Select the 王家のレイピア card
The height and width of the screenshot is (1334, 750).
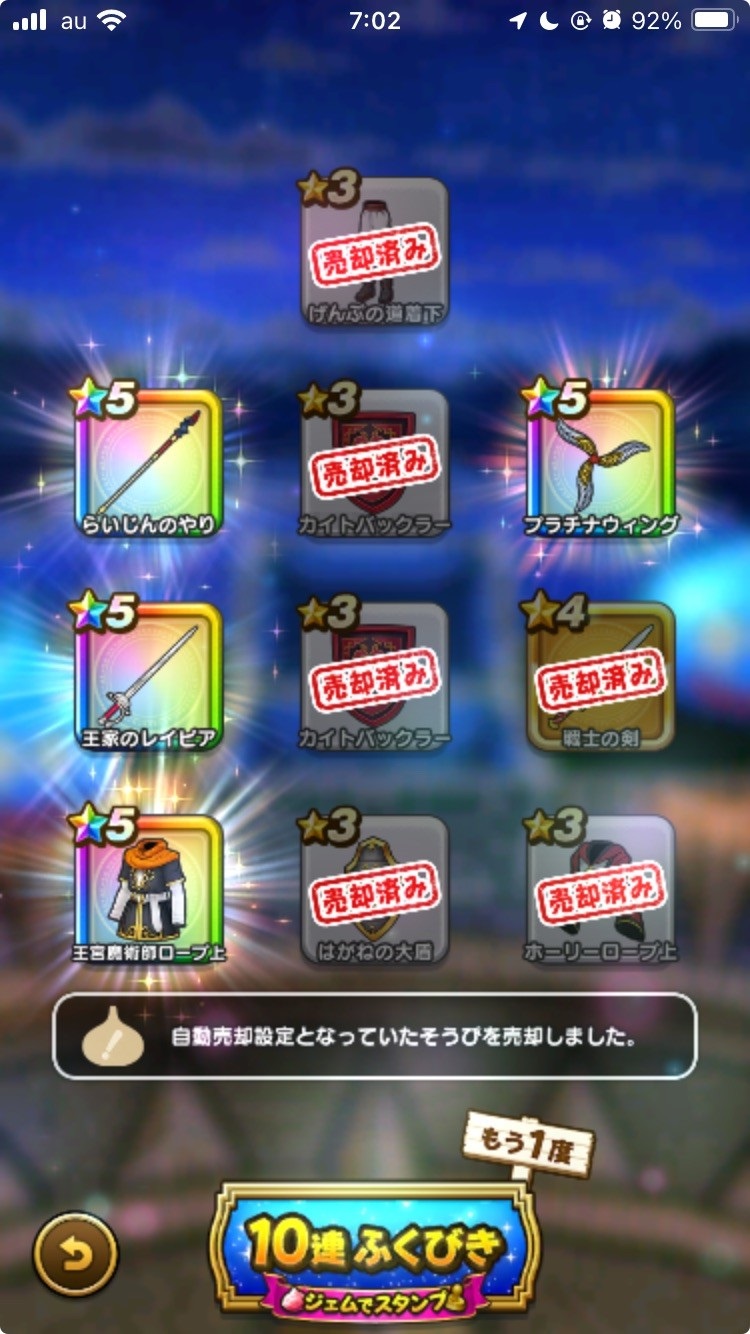[x=148, y=676]
